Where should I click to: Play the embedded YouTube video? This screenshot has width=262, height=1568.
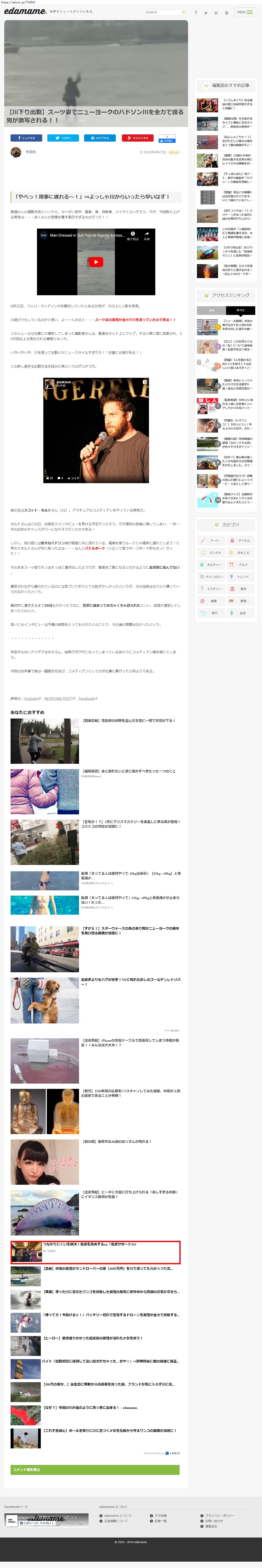pos(96,262)
